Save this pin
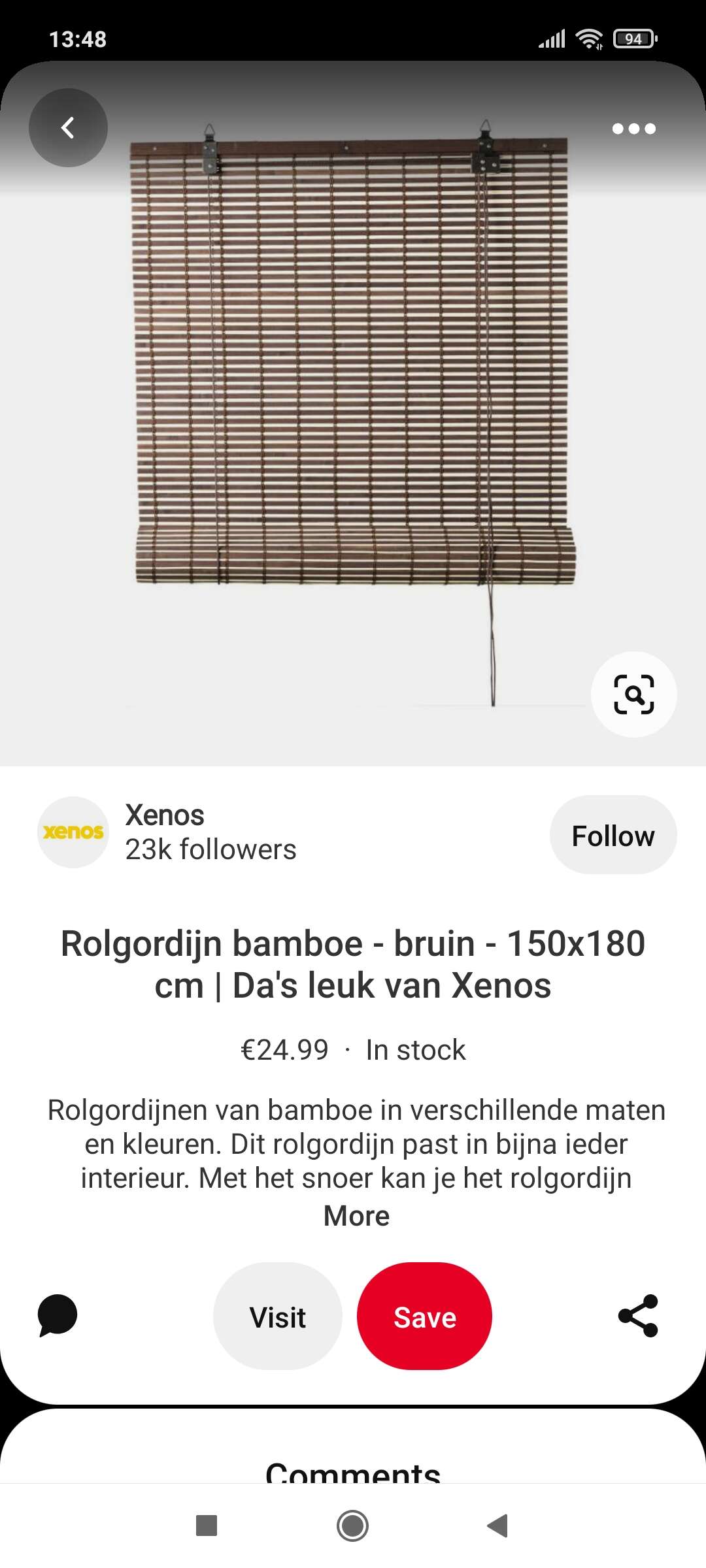Image resolution: width=706 pixels, height=1568 pixels. pyautogui.click(x=424, y=1316)
